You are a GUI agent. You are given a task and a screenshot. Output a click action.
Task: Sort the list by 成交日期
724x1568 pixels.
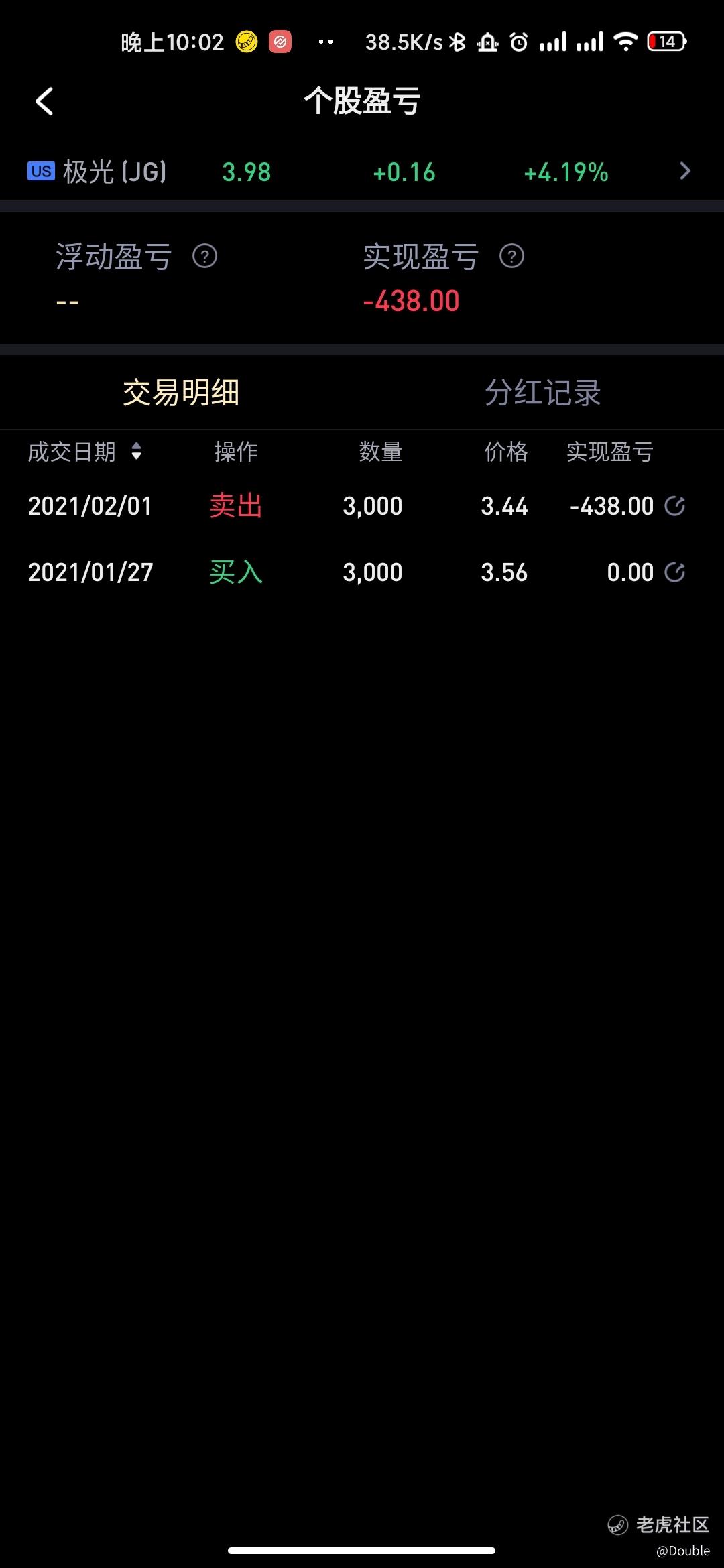coord(85,452)
